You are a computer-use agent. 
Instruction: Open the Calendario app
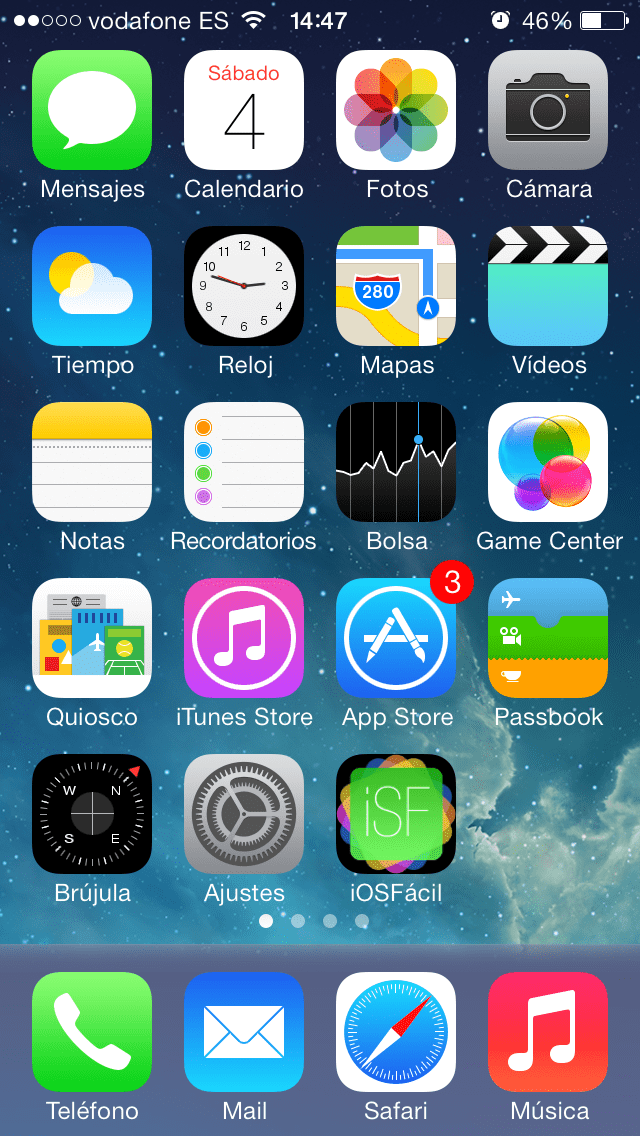(244, 110)
